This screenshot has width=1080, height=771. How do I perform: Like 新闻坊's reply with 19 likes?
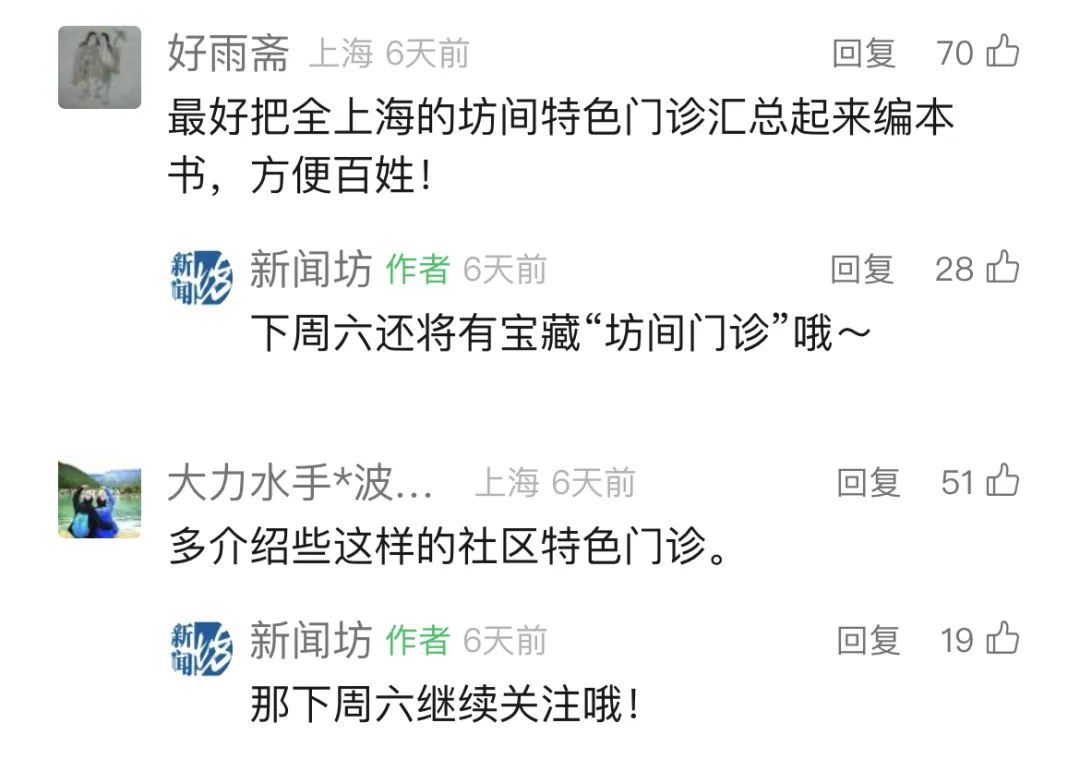click(x=1002, y=639)
